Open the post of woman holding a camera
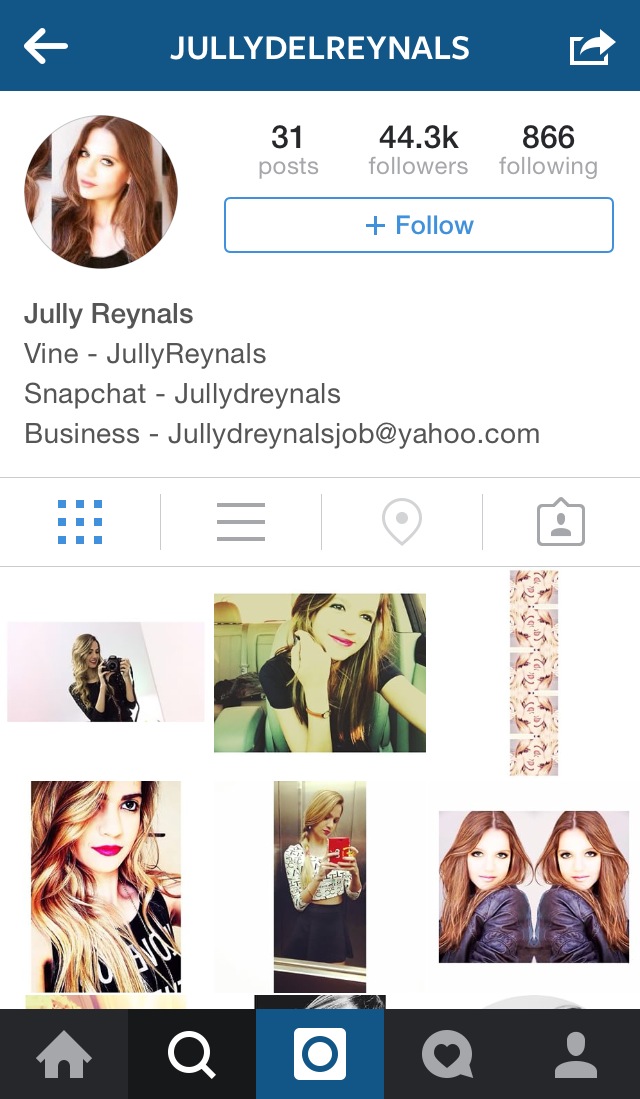Screen dimensions: 640x1099 coord(106,672)
